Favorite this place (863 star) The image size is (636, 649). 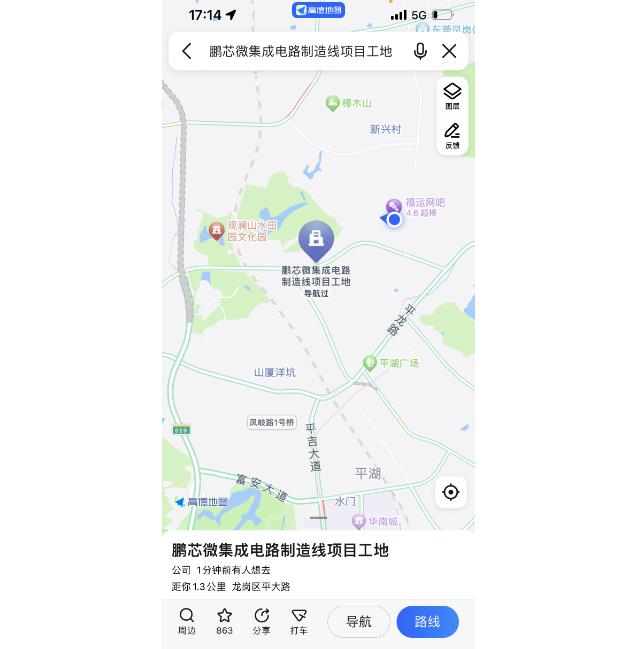(x=224, y=621)
